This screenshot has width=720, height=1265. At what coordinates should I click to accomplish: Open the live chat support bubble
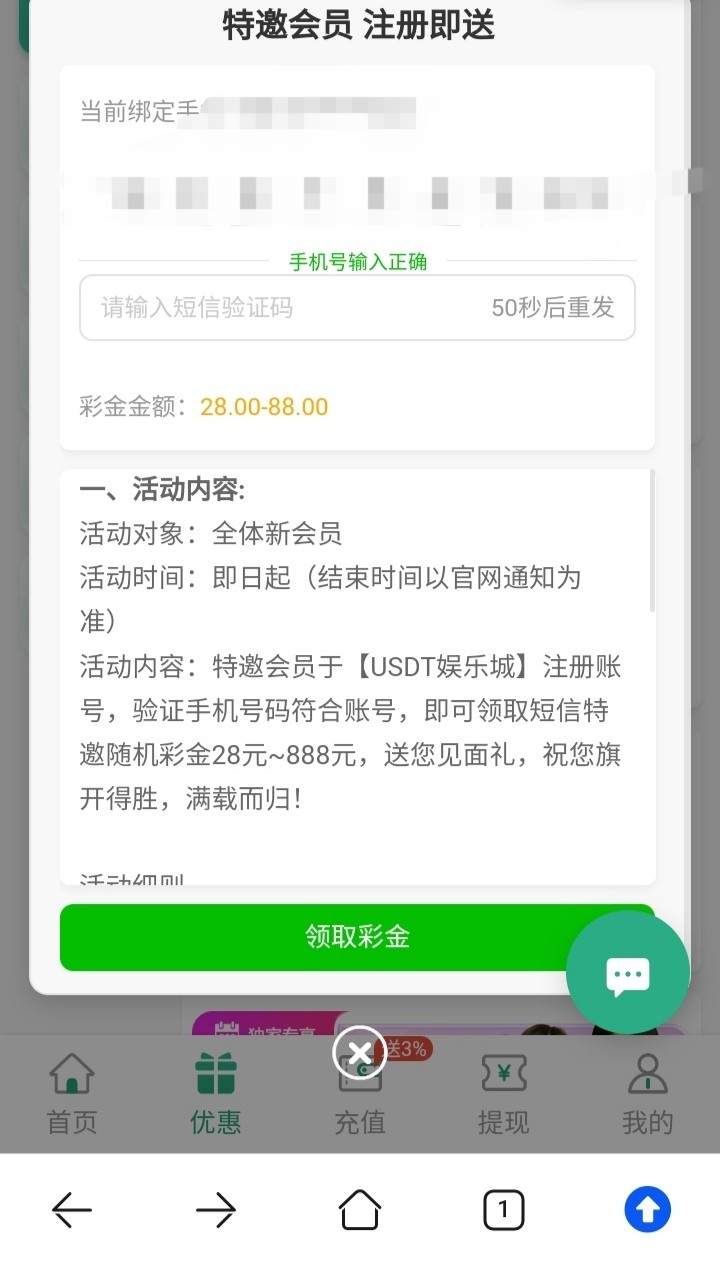628,973
